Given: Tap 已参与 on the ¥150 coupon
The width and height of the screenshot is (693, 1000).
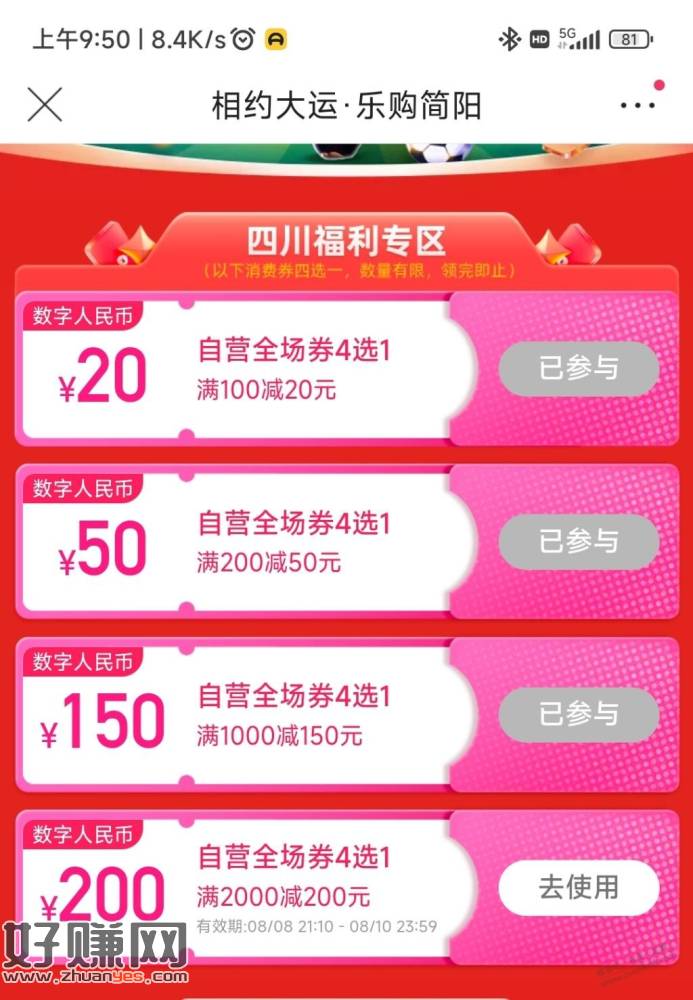Looking at the screenshot, I should (x=578, y=714).
